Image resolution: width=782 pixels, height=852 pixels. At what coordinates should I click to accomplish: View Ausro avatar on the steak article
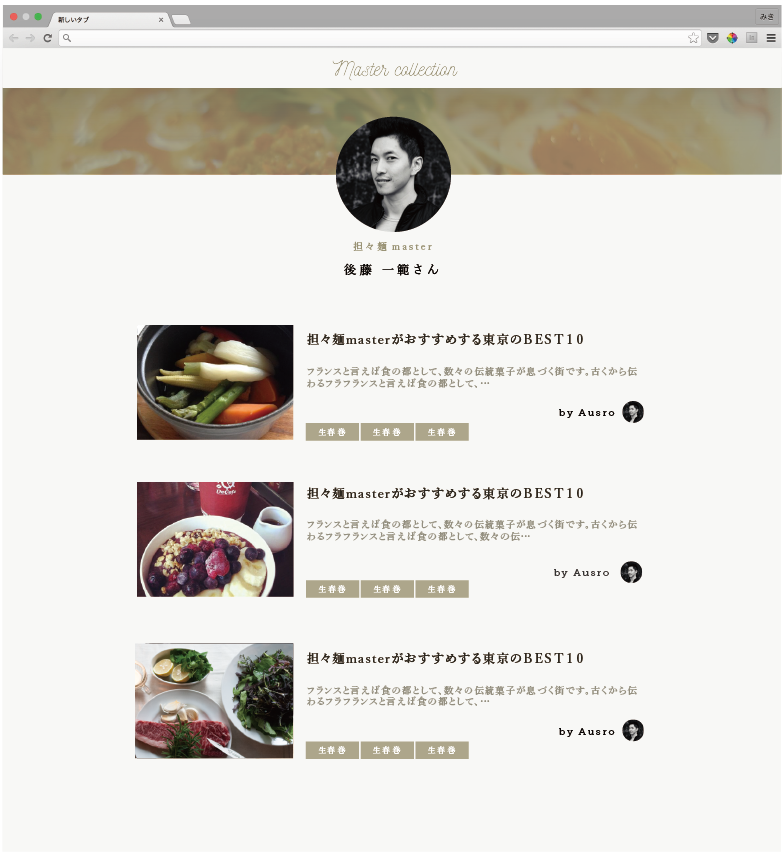click(x=632, y=731)
